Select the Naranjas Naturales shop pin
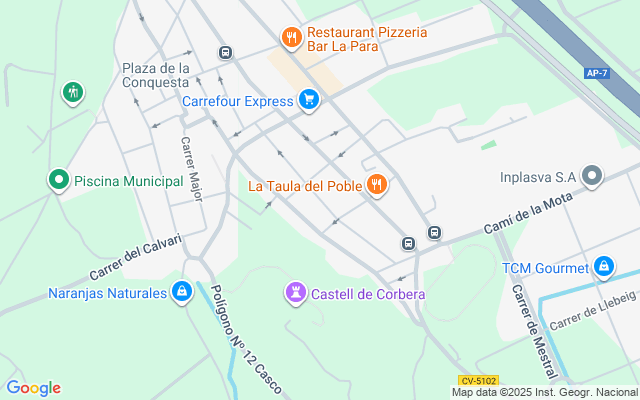This screenshot has height=400, width=640. pos(181,293)
